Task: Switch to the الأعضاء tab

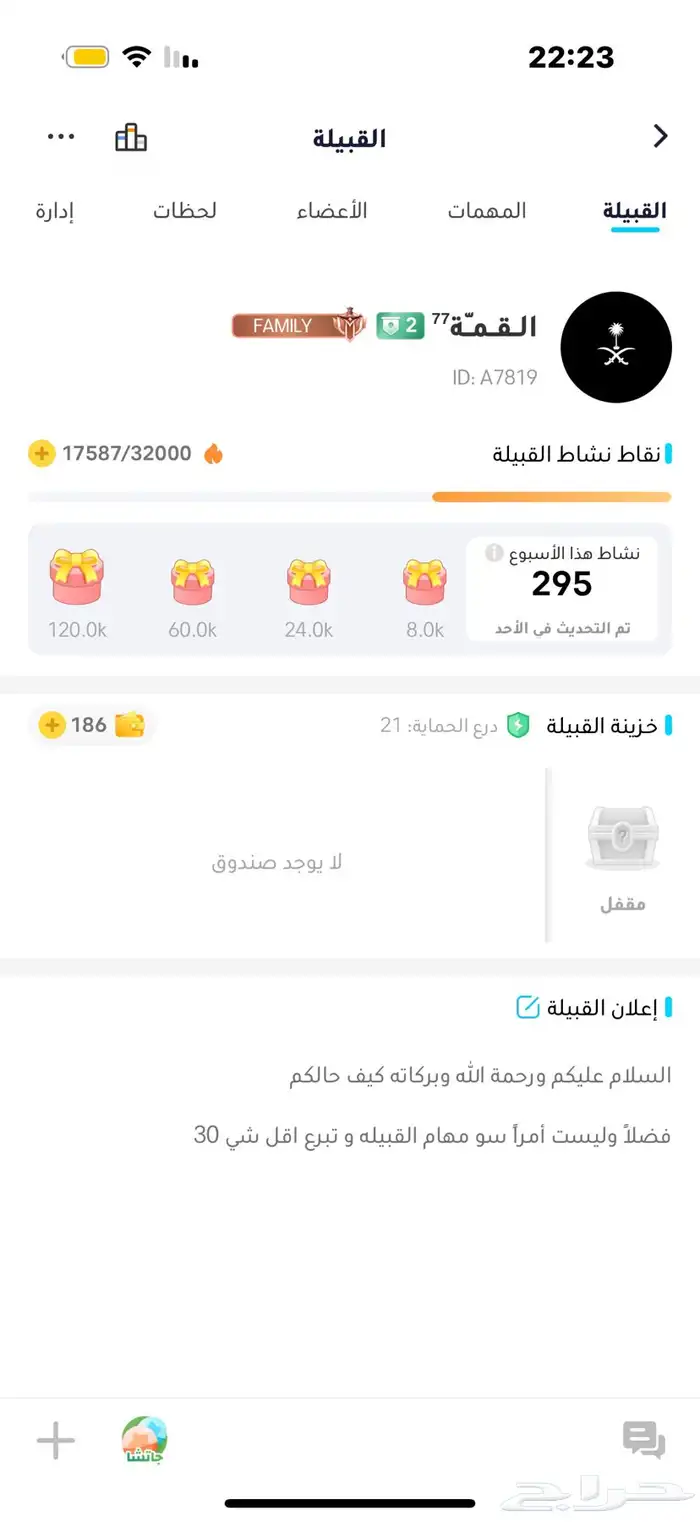Action: click(x=332, y=211)
